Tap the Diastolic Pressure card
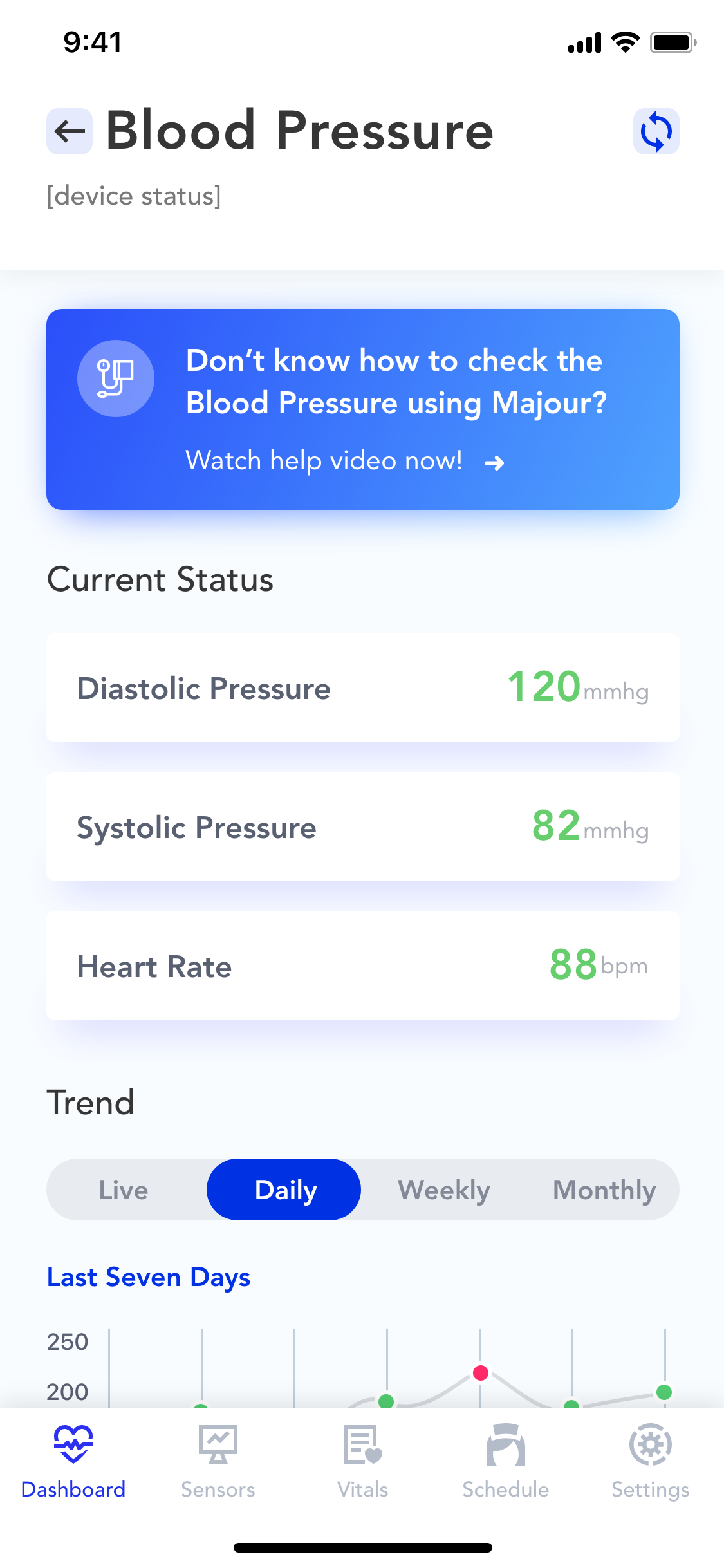724x1568 pixels. click(362, 687)
